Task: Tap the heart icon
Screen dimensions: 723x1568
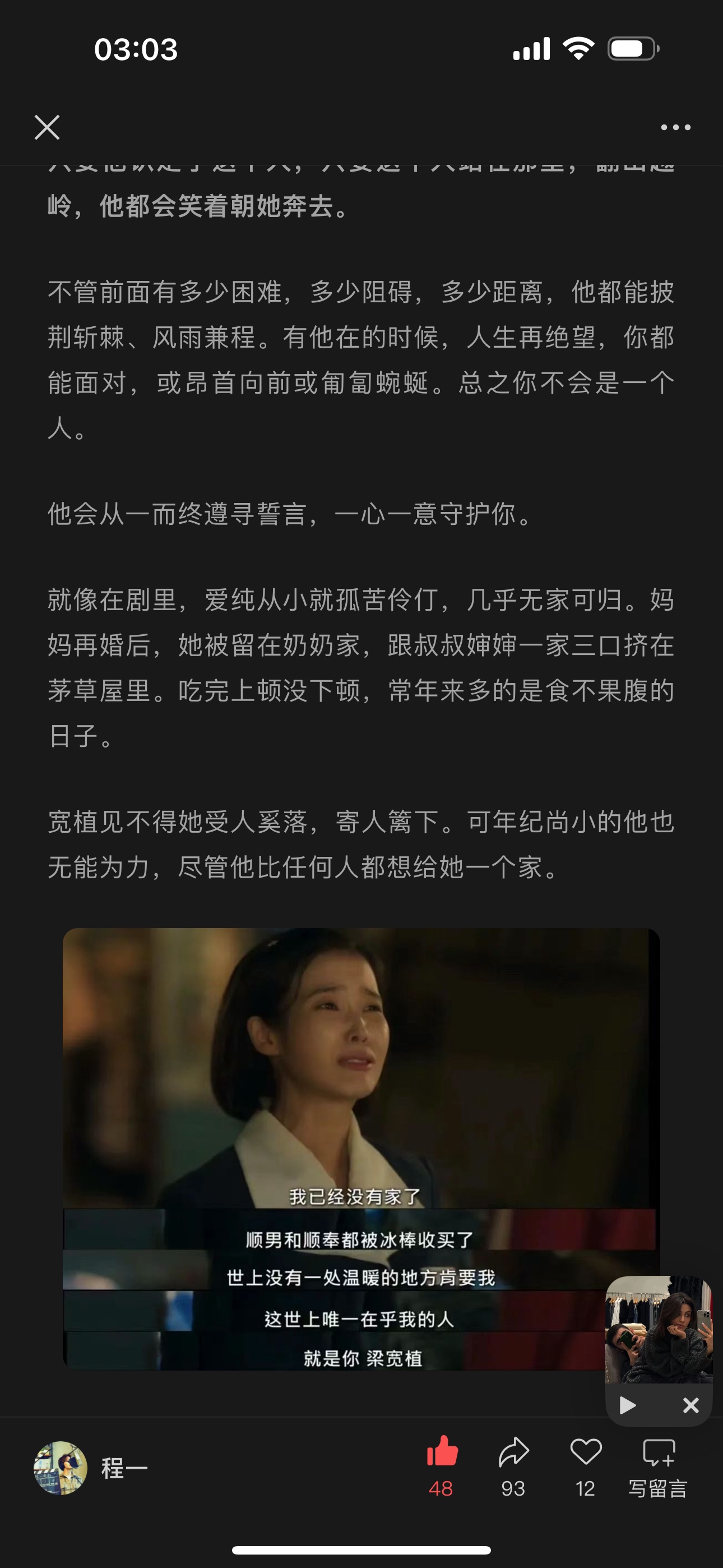Action: coord(586,1452)
